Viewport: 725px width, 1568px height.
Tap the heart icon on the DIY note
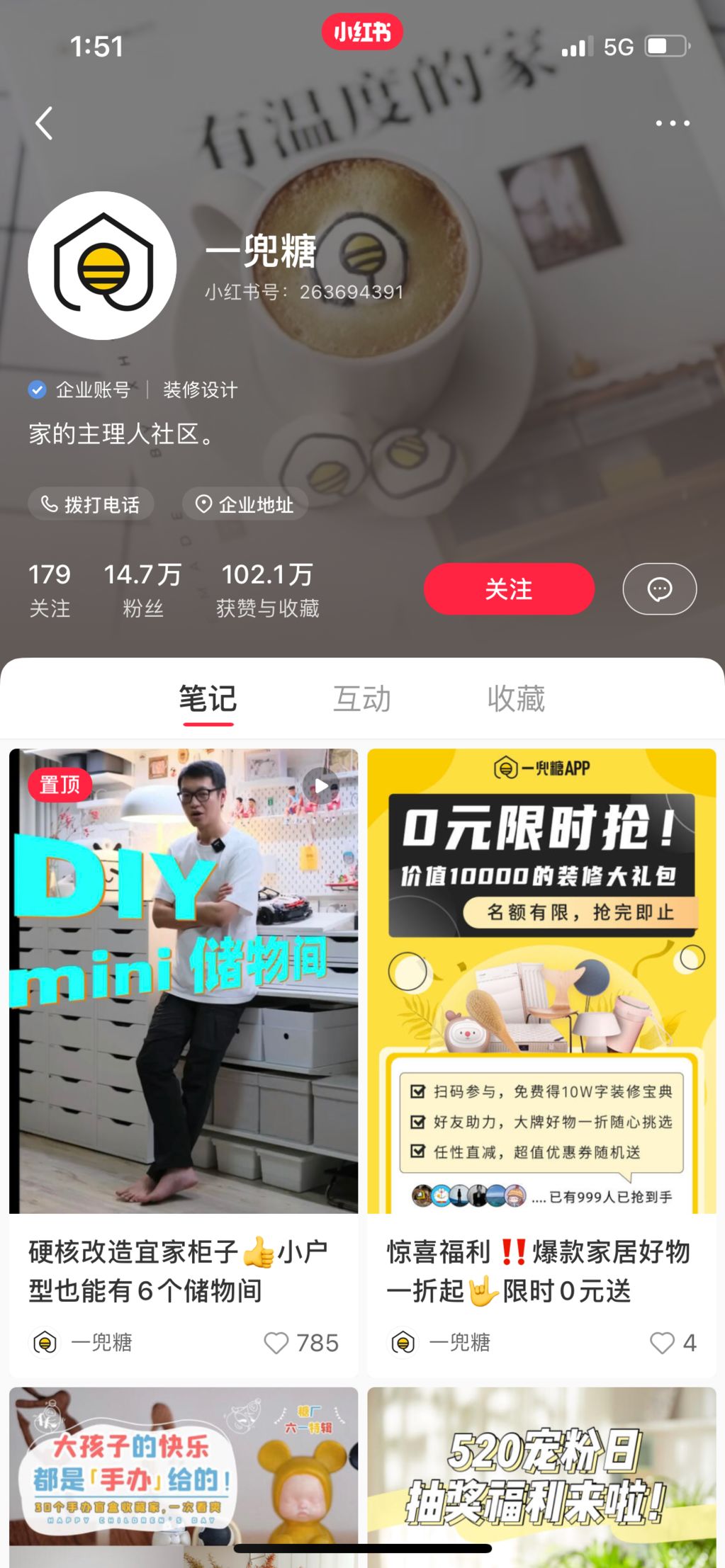click(276, 1342)
